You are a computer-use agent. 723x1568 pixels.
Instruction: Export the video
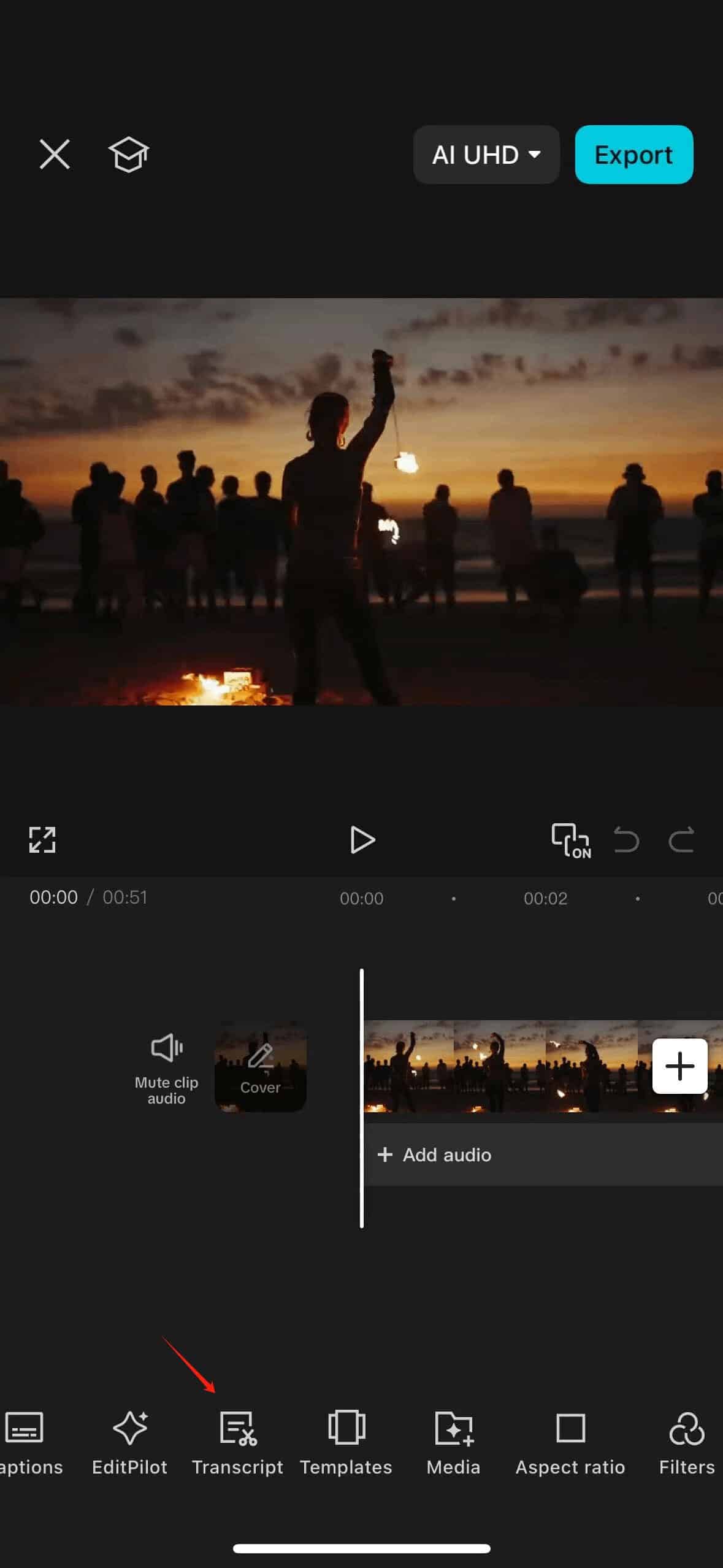point(633,155)
